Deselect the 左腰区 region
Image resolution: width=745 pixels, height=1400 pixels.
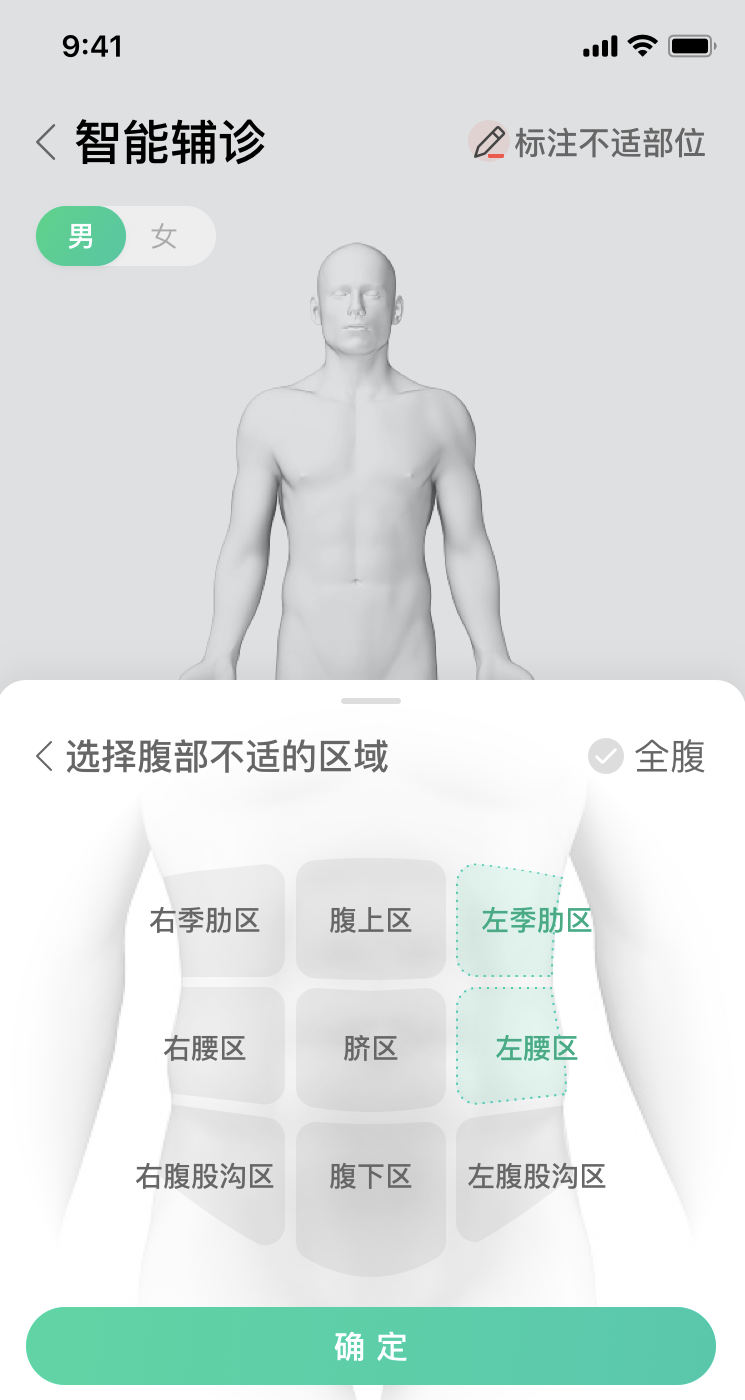[535, 1048]
